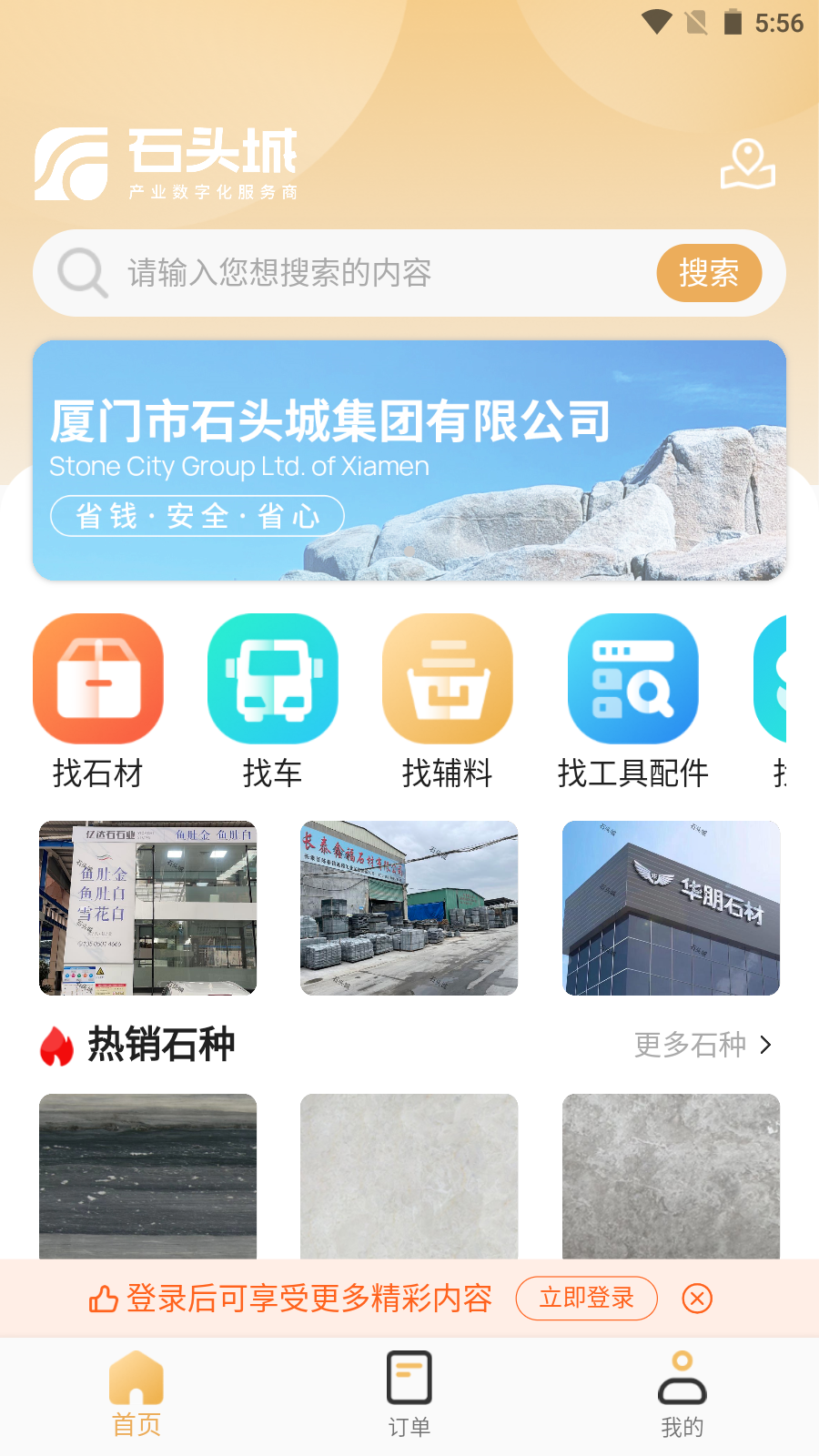
Task: Tap the 找辅料 auxiliary materials icon
Action: click(449, 678)
